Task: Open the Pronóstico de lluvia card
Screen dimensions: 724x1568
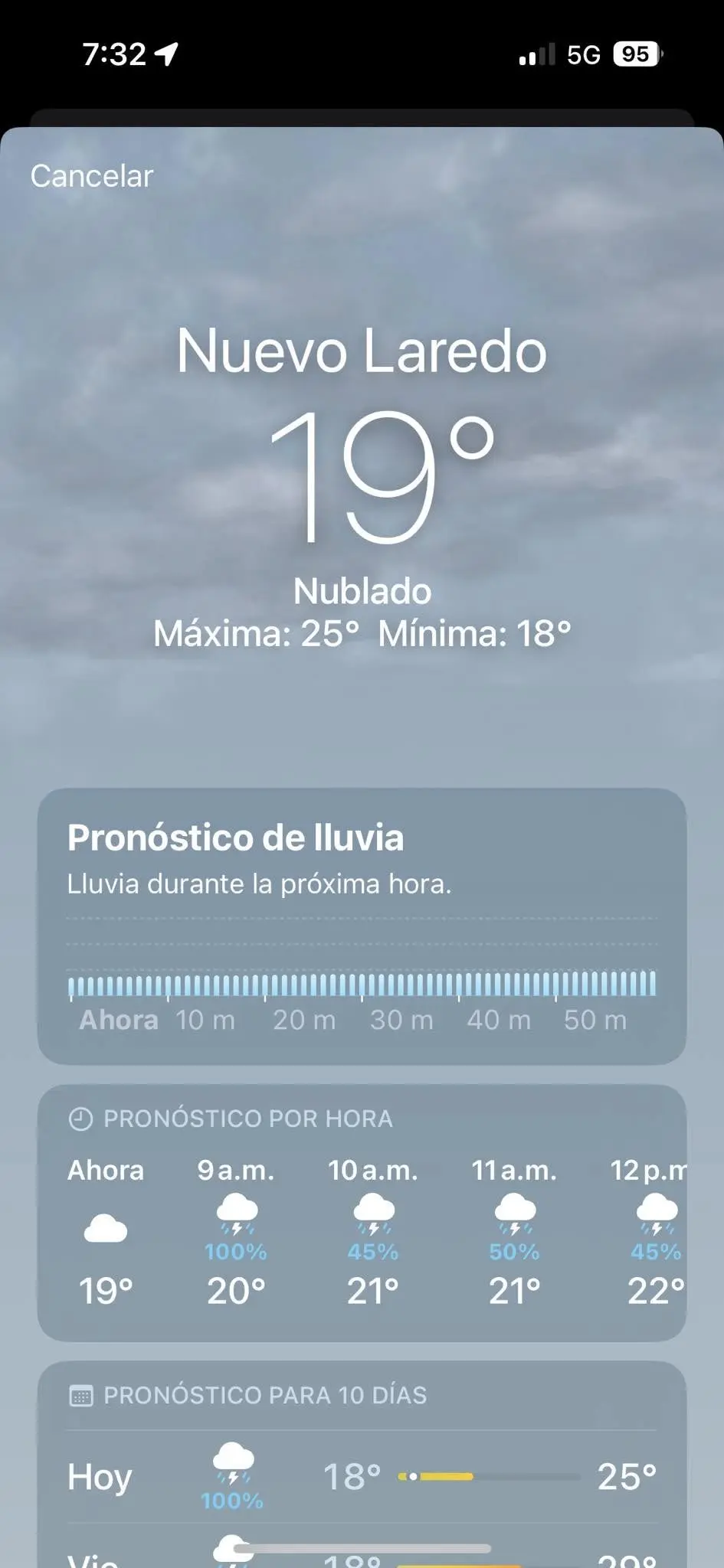Action: tap(362, 925)
